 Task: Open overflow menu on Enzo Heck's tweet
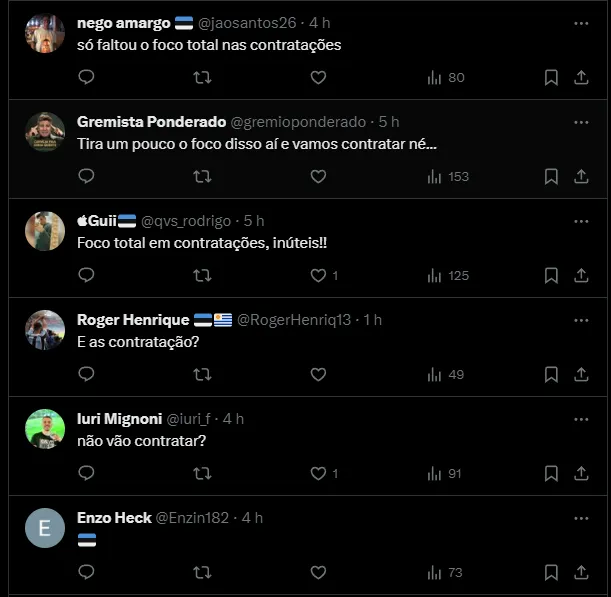point(581,518)
